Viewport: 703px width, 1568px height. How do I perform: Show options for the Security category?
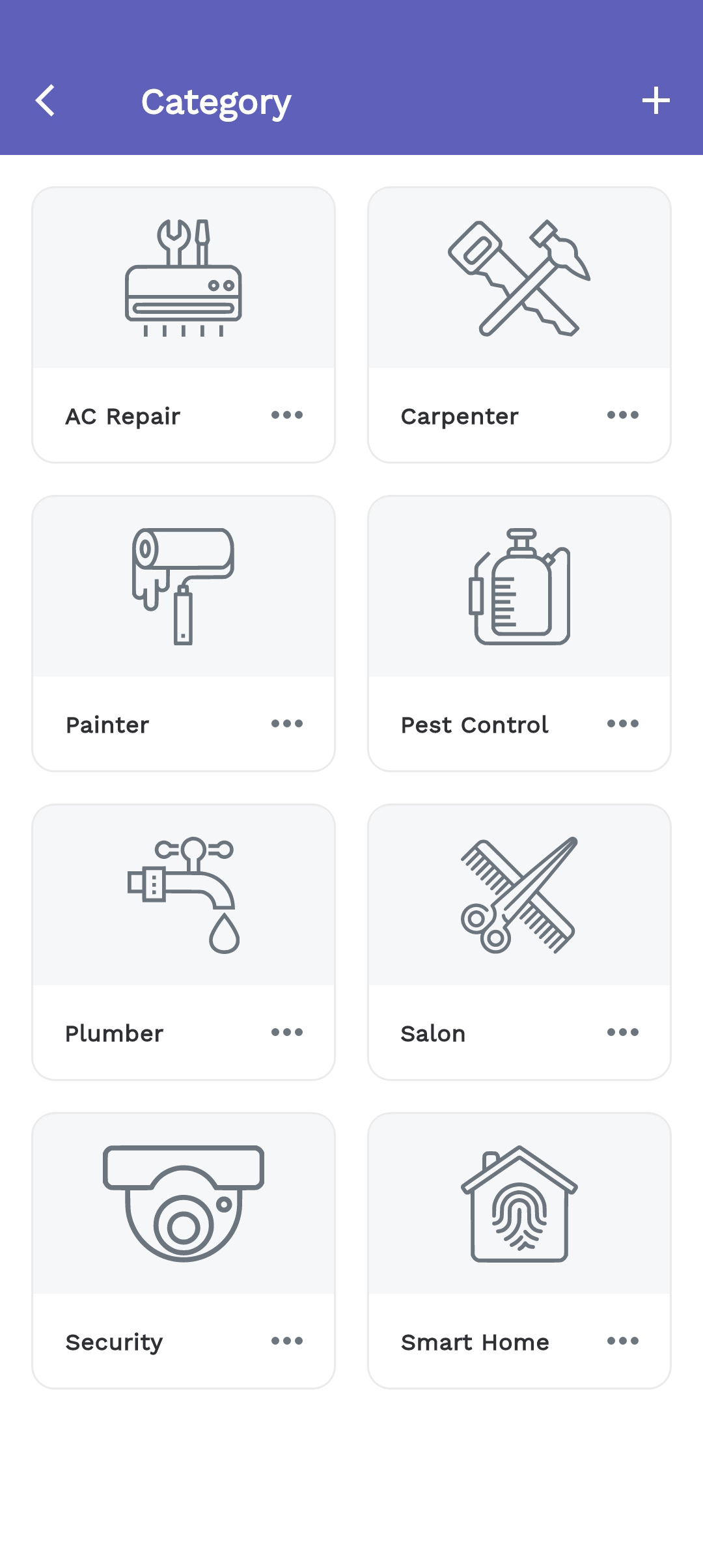point(287,1341)
